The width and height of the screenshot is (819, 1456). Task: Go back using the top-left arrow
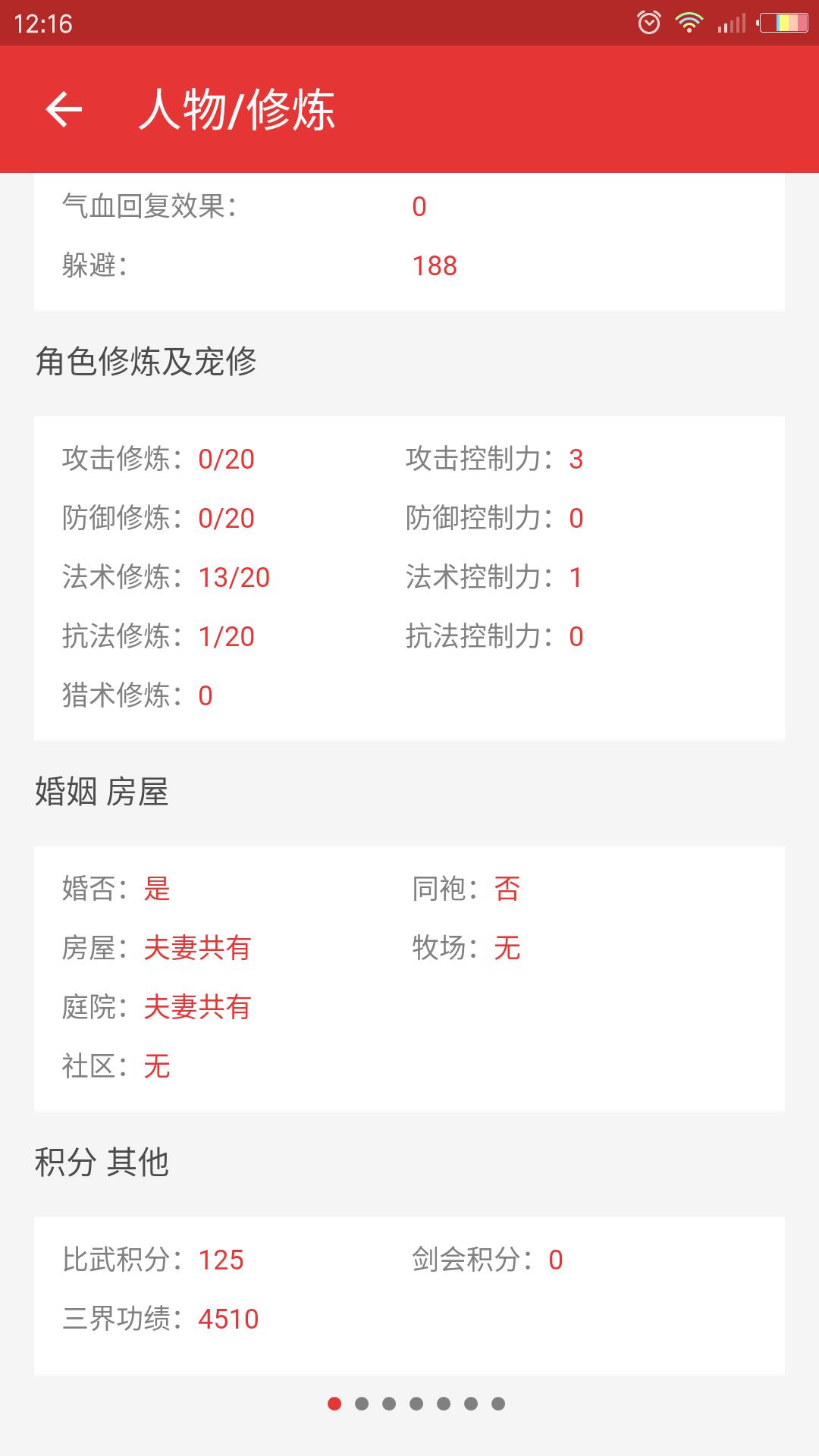coord(64,109)
